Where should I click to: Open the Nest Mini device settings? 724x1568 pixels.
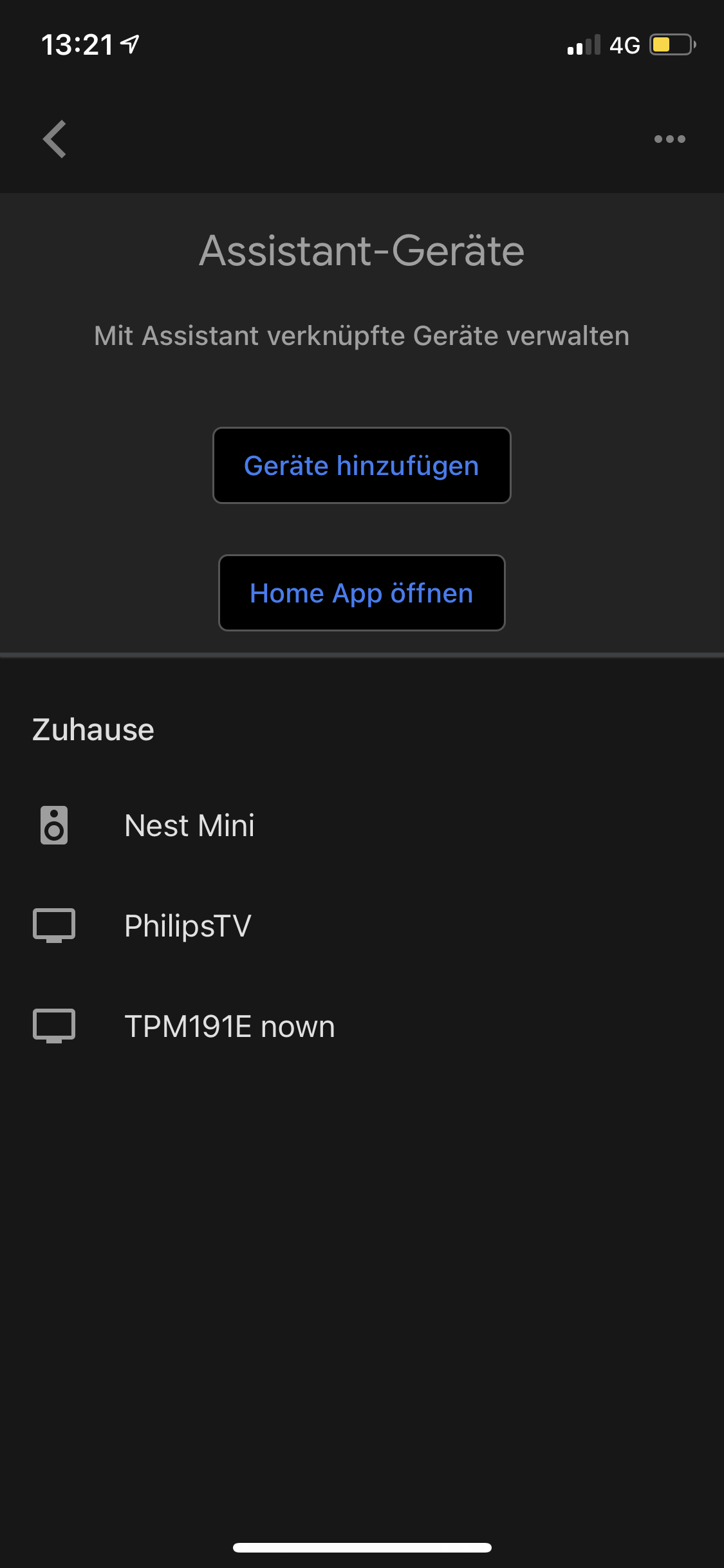click(x=189, y=825)
